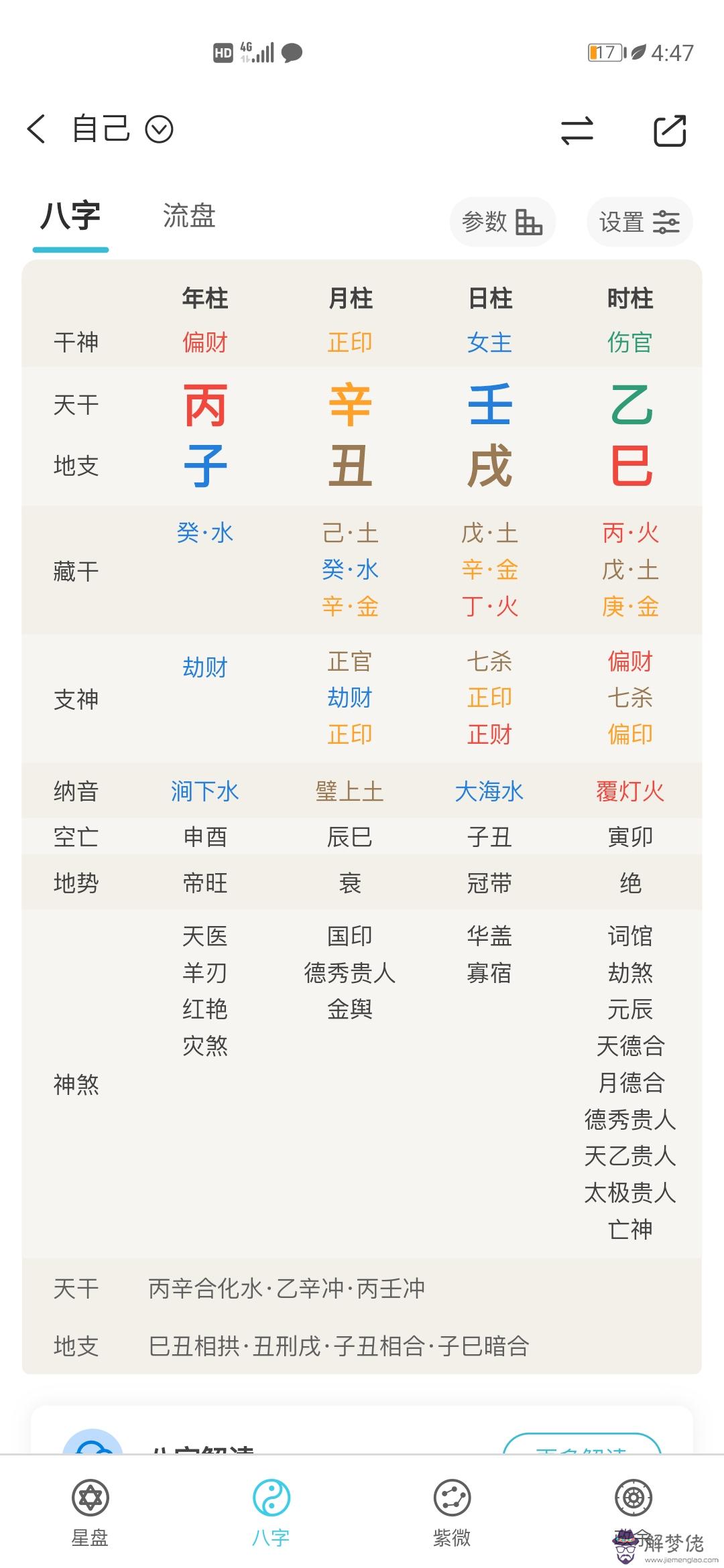Go to 星盘 in bottom navigation
This screenshot has width=724, height=1568.
pos(90,1510)
